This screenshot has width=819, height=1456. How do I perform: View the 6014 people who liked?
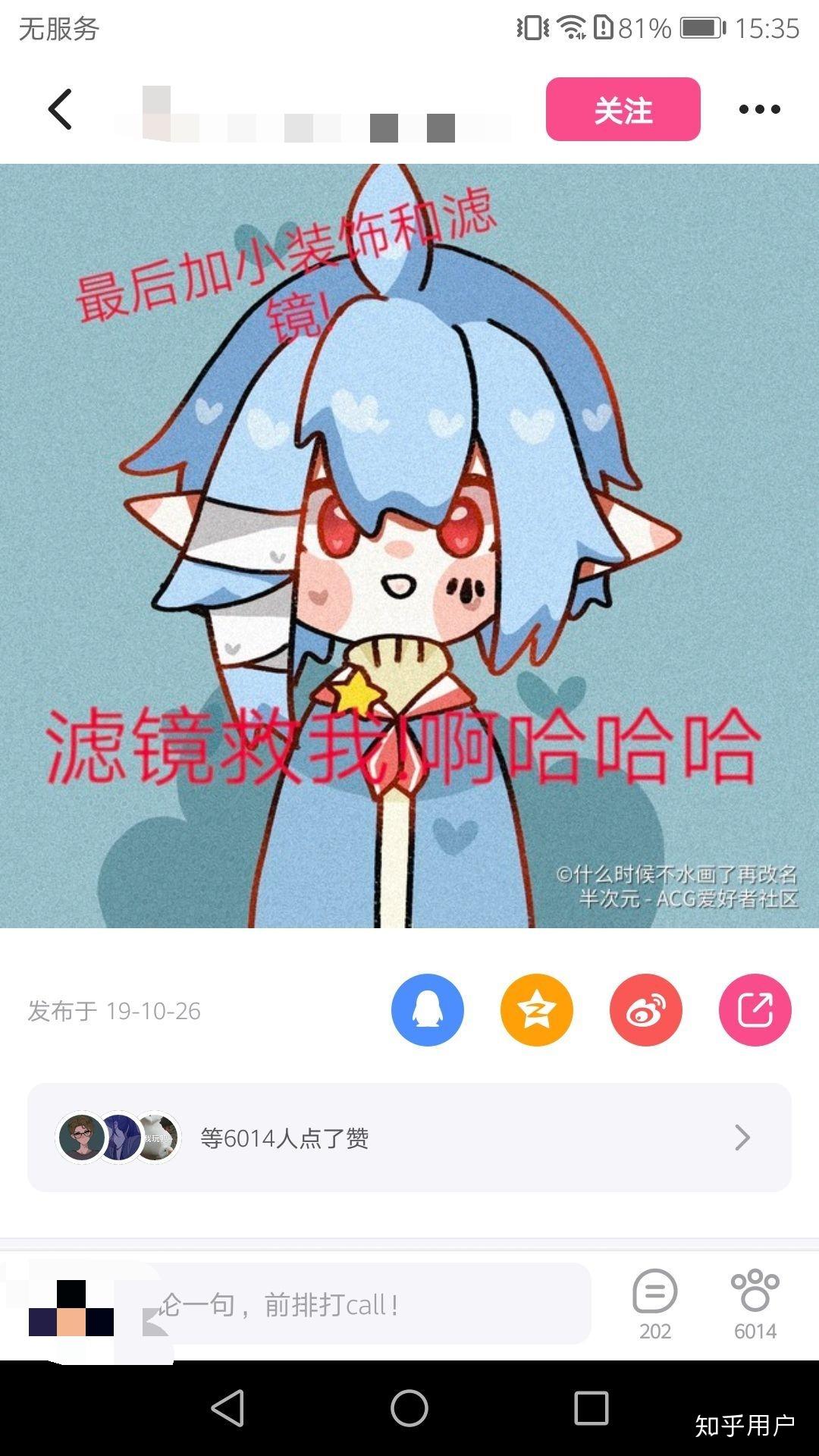click(409, 1137)
